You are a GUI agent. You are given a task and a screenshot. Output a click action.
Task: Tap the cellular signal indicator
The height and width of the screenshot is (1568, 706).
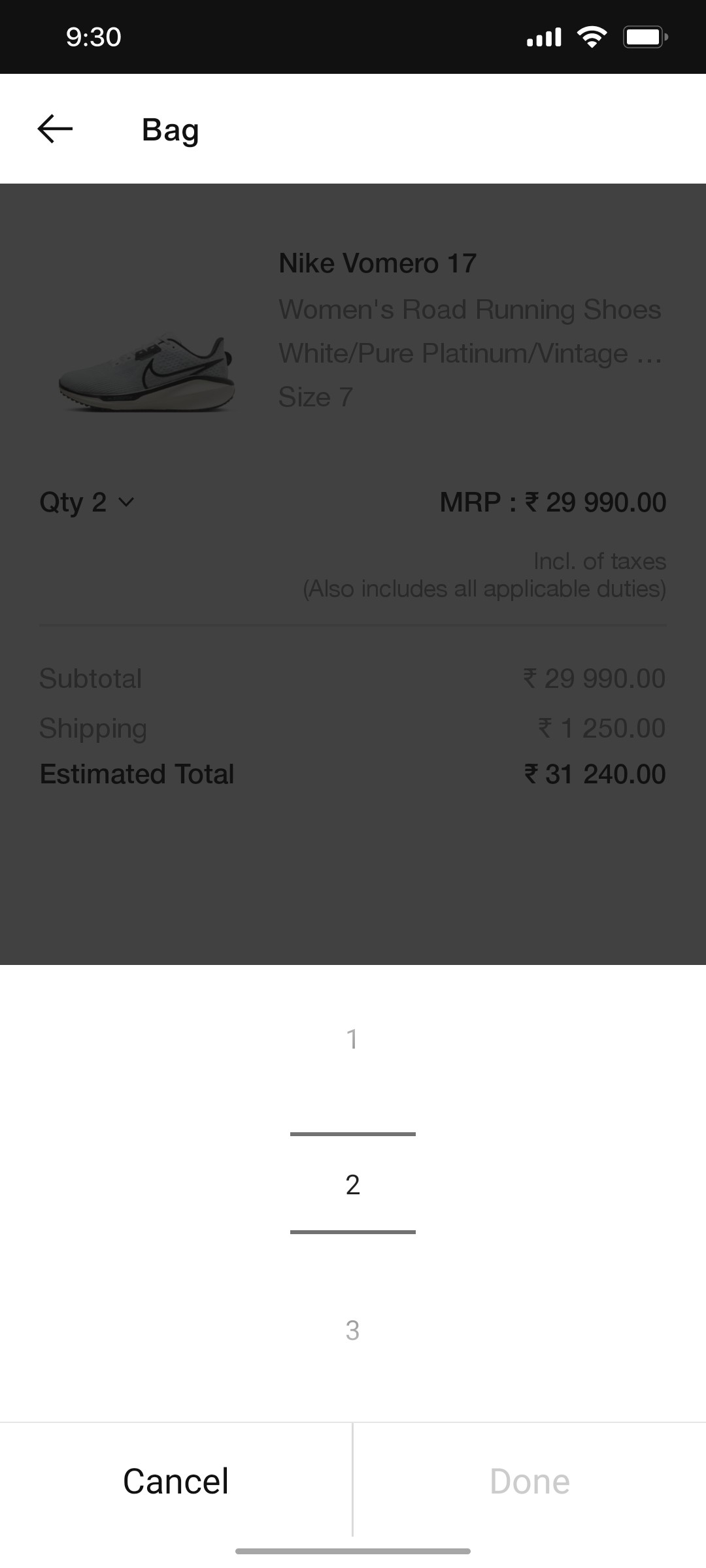coord(543,37)
